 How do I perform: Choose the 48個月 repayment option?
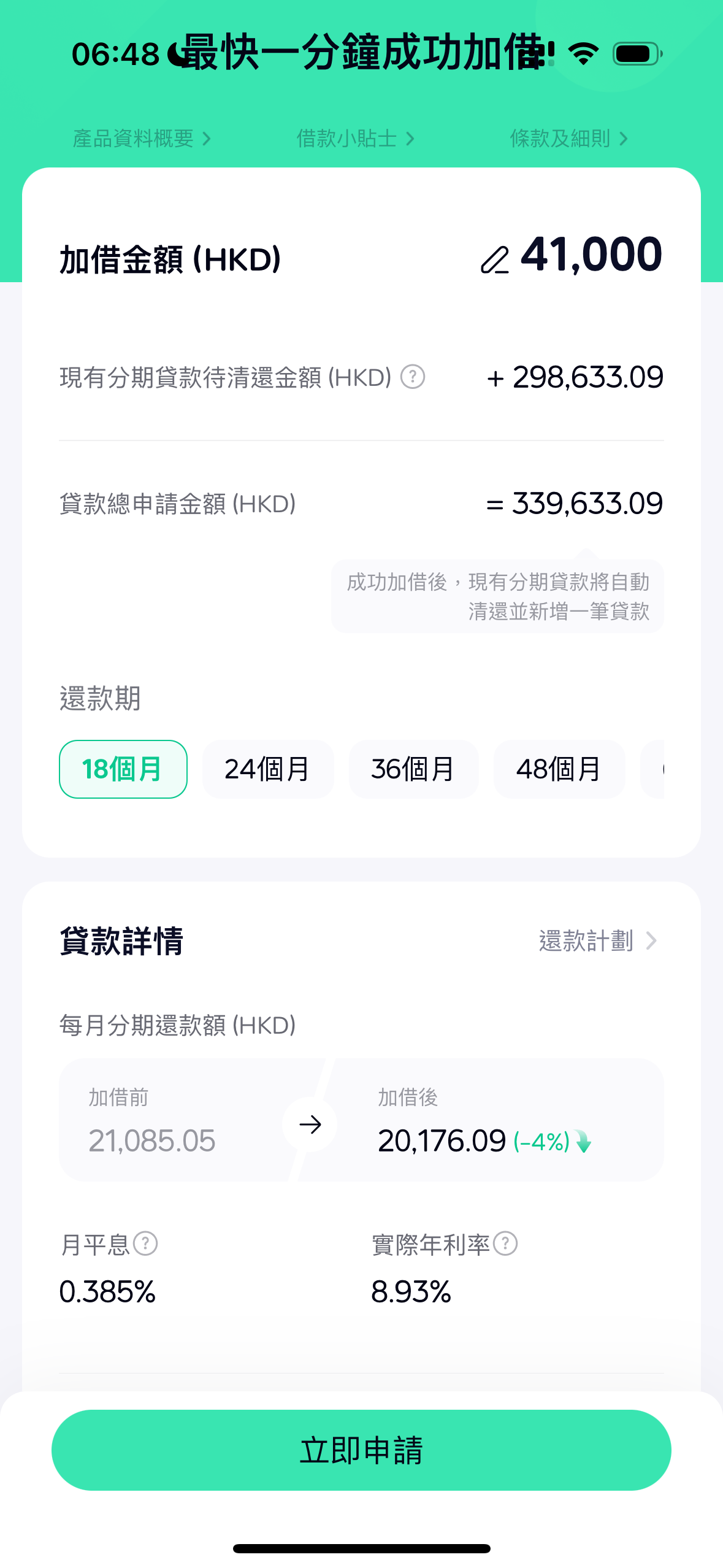click(x=559, y=769)
